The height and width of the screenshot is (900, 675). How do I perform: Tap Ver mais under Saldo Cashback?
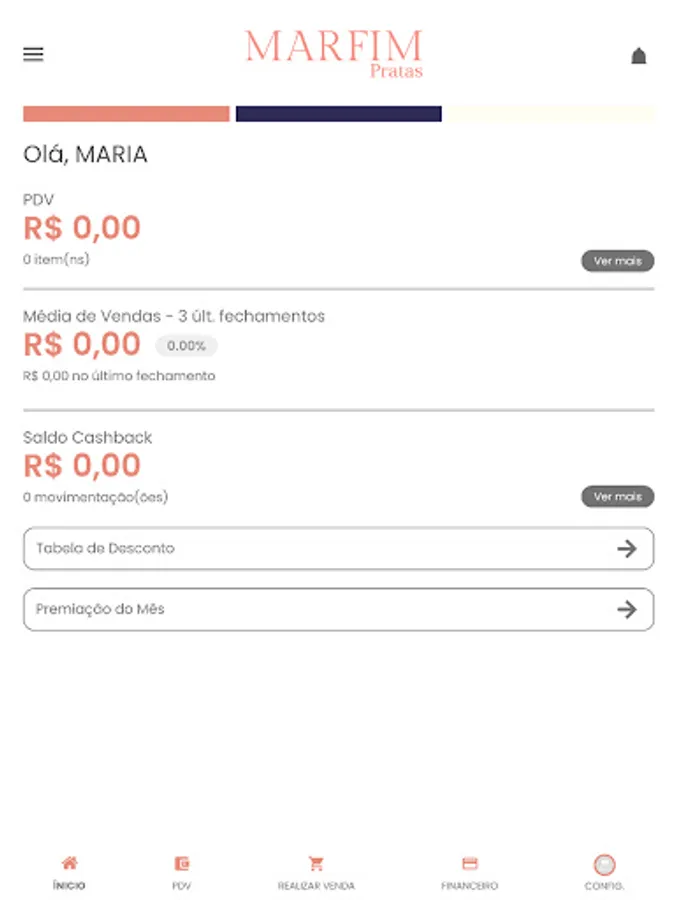pyautogui.click(x=617, y=496)
